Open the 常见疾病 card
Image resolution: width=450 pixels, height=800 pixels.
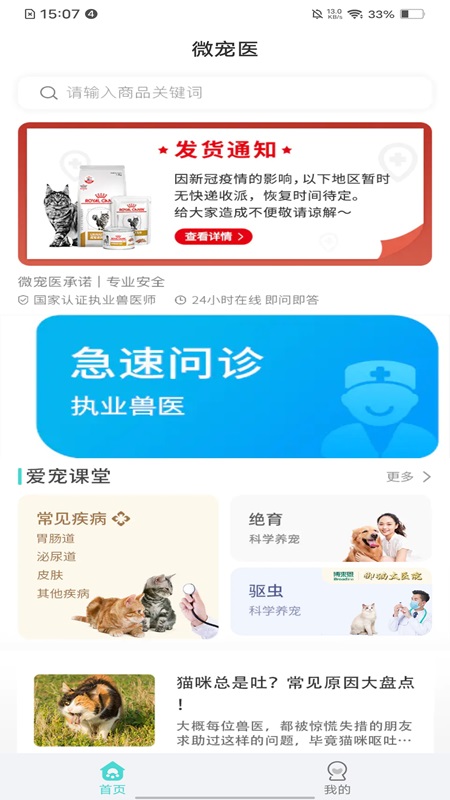coord(118,566)
